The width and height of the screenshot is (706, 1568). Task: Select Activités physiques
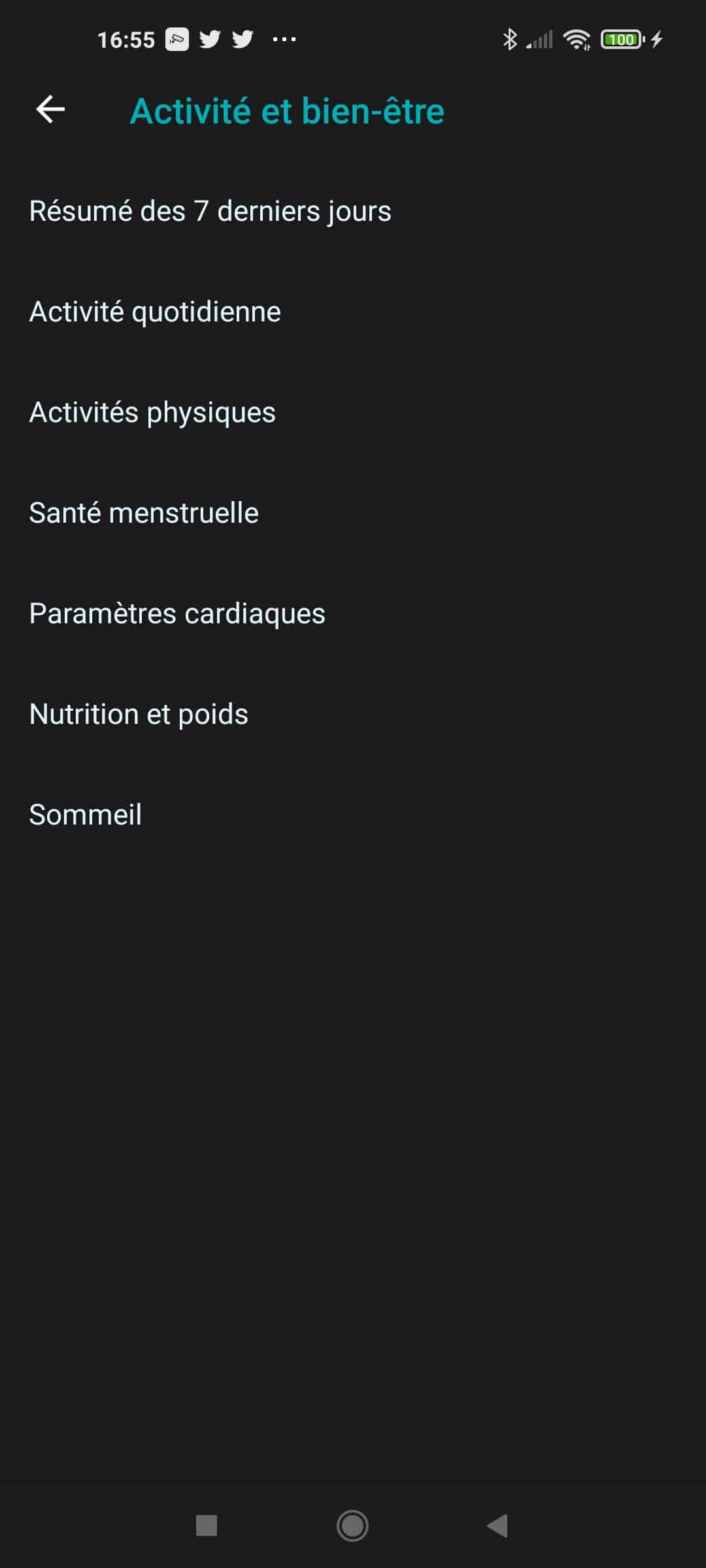353,412
